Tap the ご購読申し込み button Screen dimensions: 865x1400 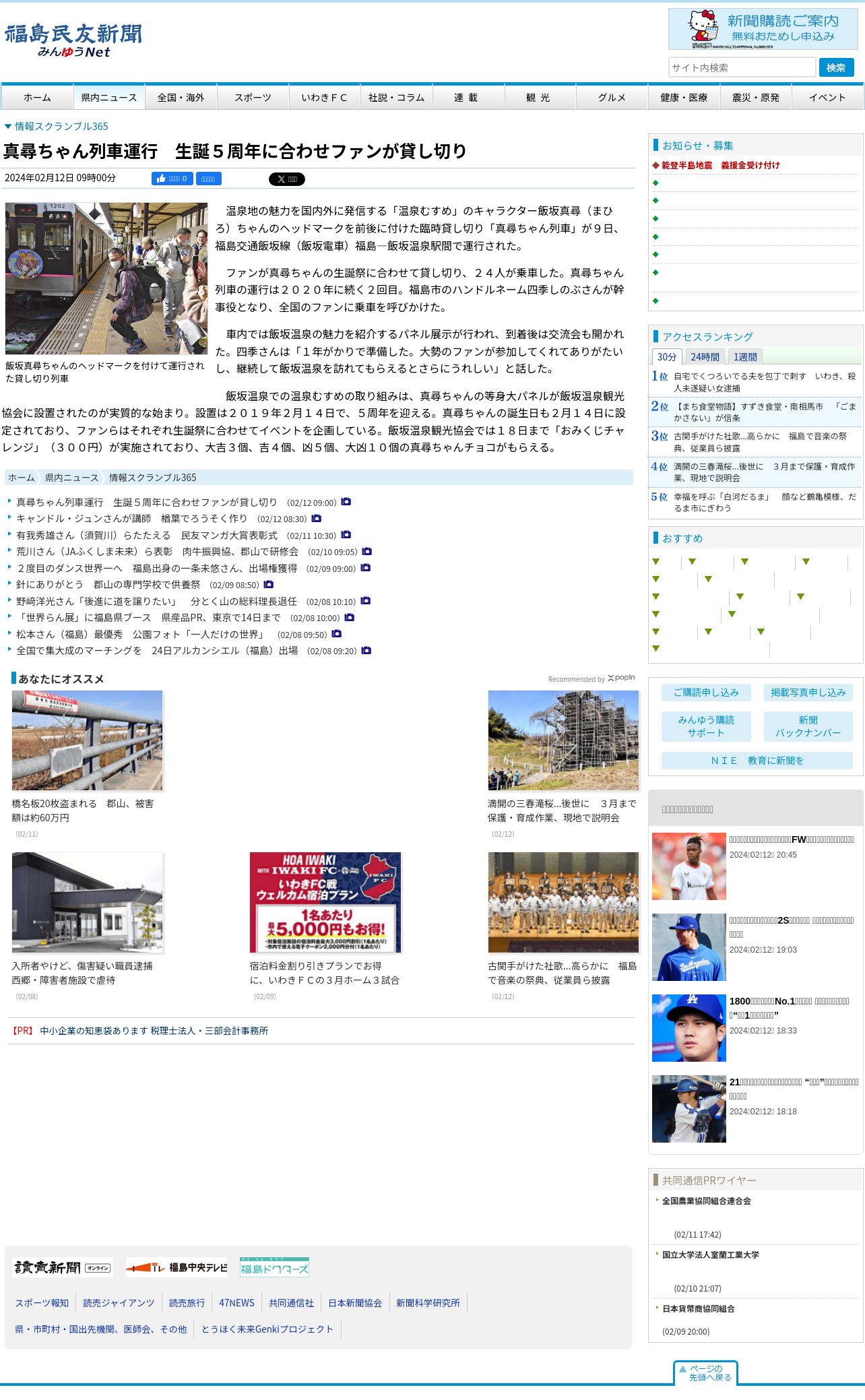point(706,693)
